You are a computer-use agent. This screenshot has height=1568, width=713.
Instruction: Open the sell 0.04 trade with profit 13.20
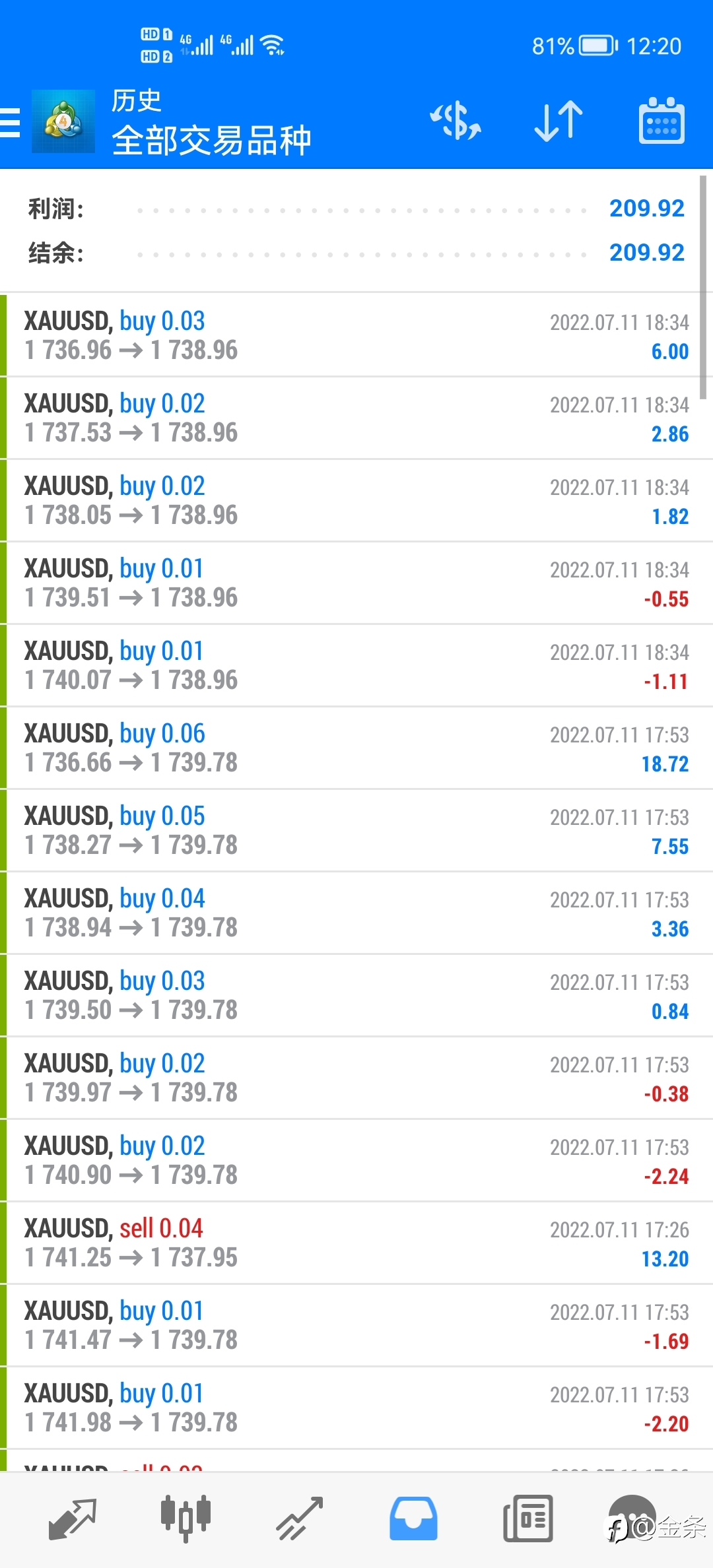tap(356, 1243)
